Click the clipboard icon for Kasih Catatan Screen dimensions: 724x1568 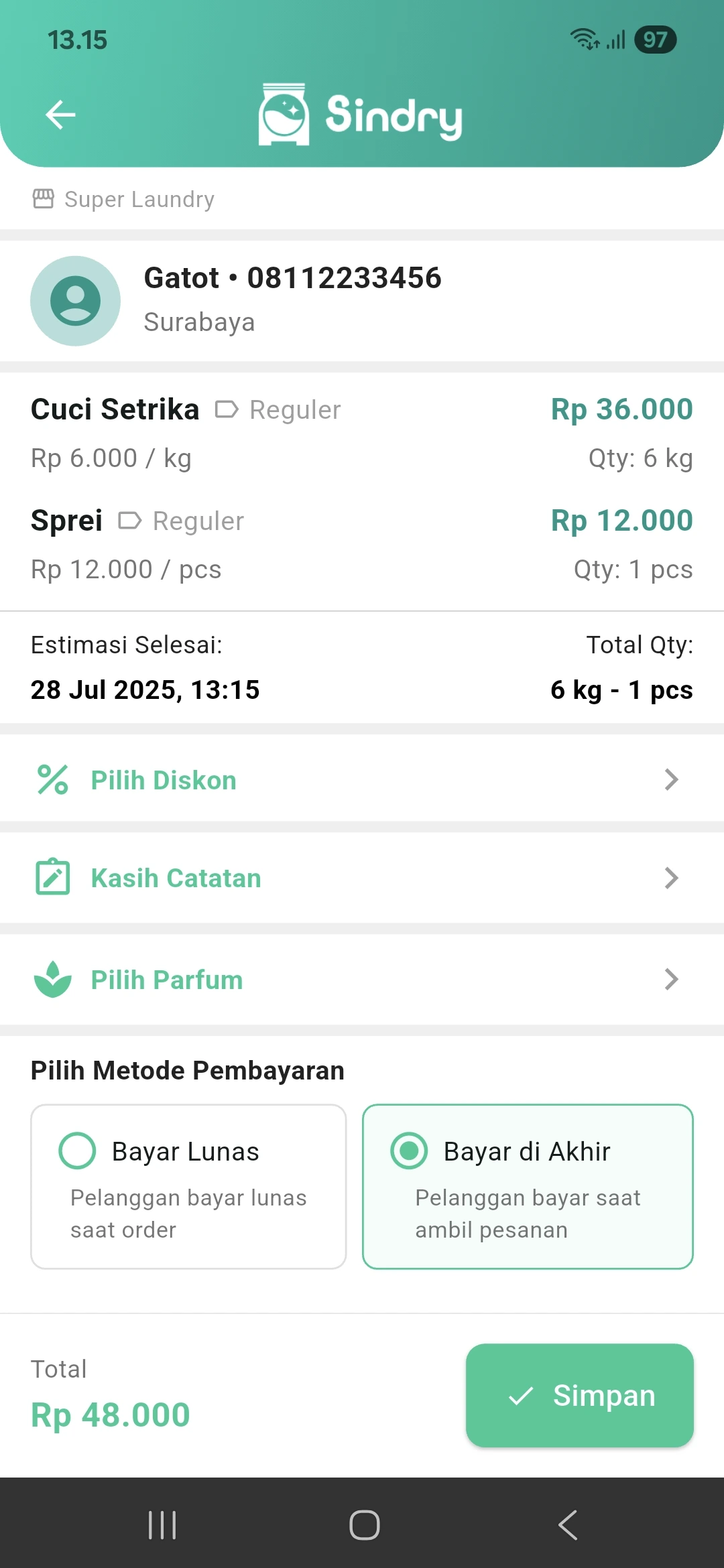[52, 877]
